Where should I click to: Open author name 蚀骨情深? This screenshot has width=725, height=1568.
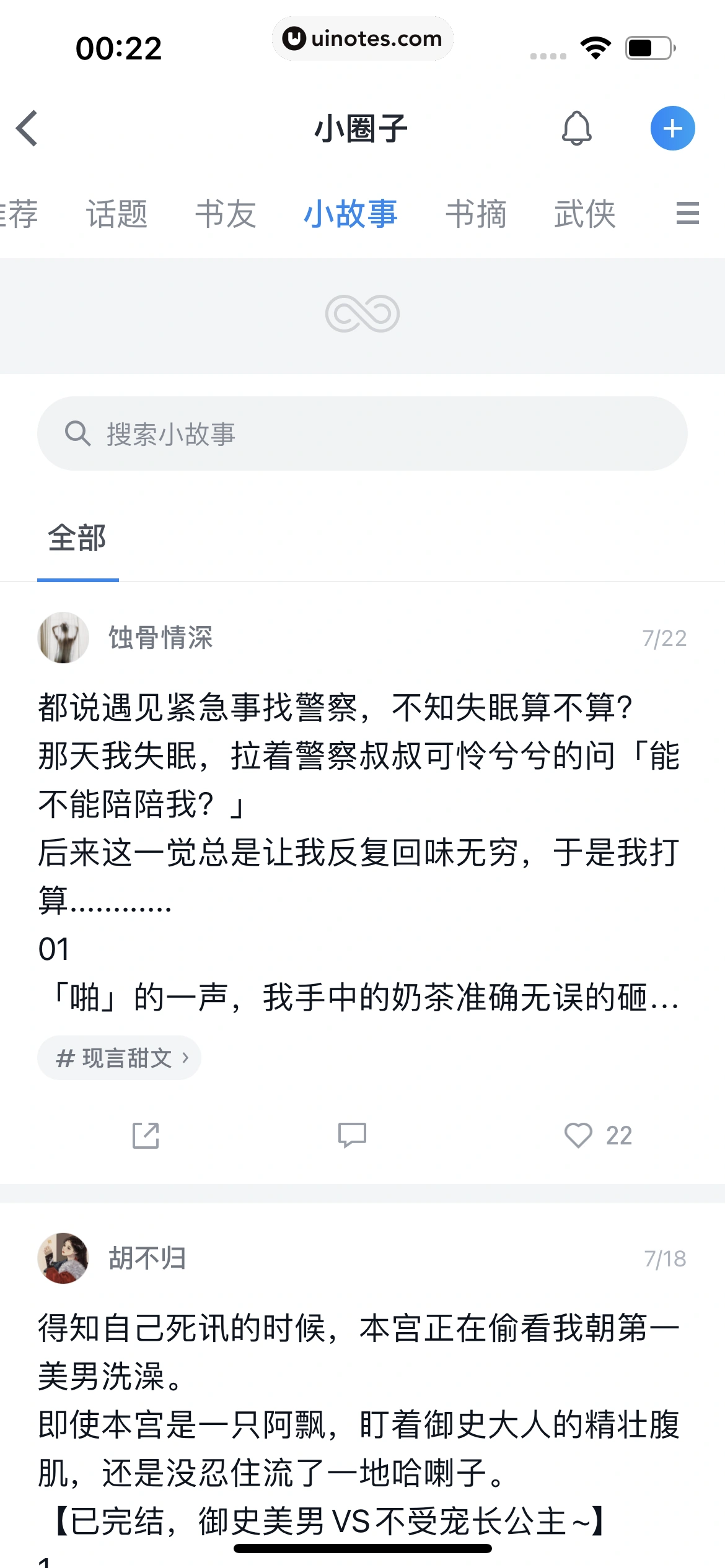click(x=160, y=638)
